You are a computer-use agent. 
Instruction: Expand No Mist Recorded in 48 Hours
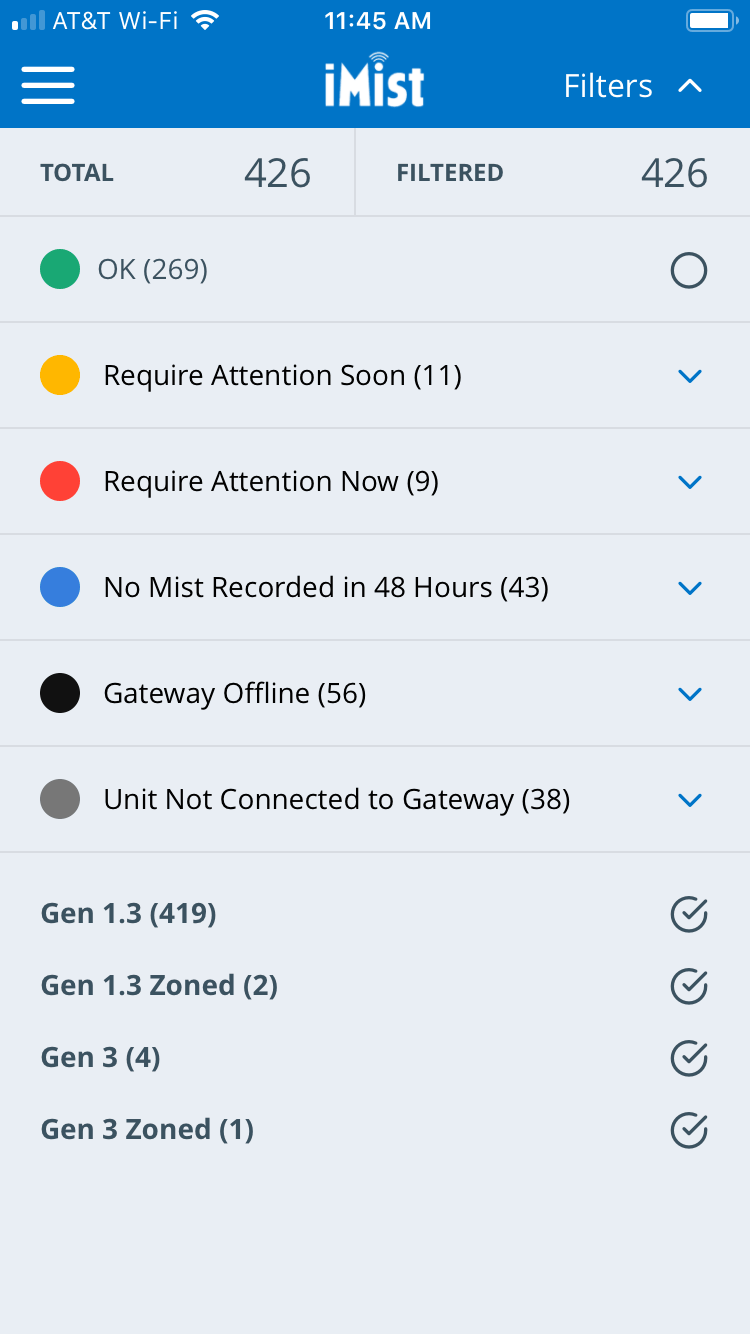pos(690,588)
